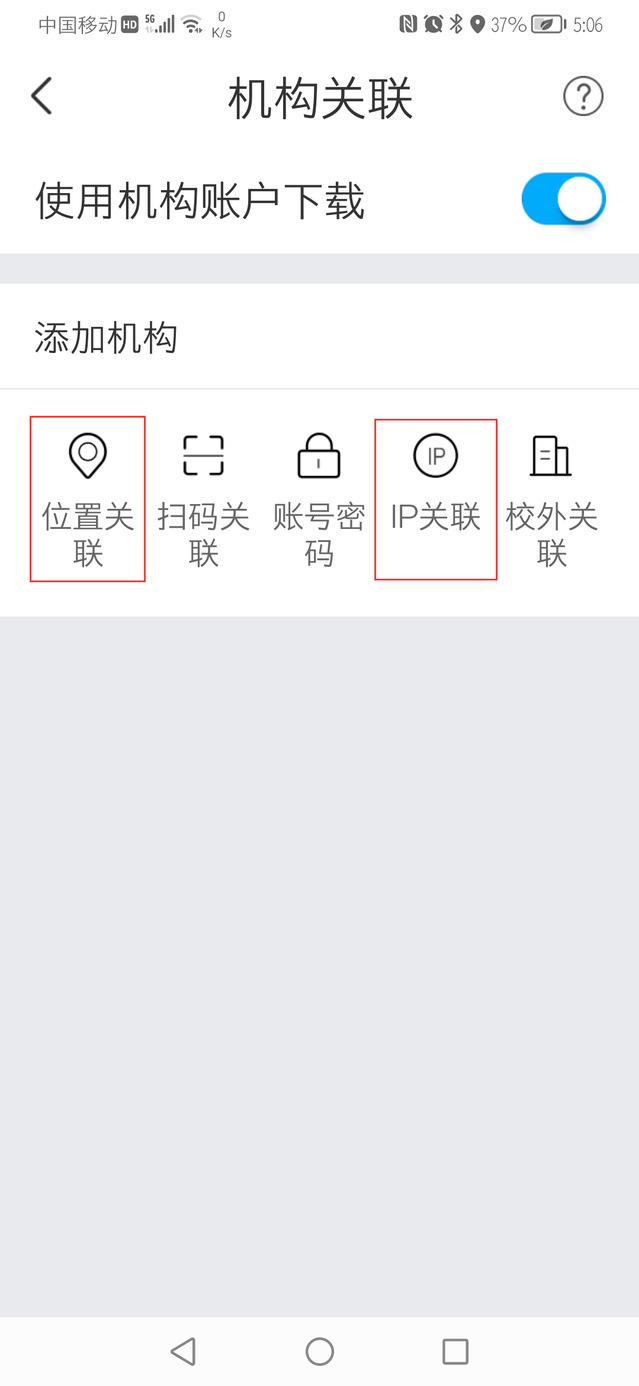Image resolution: width=639 pixels, height=1386 pixels.
Task: Open 账号密码 association method
Action: pos(319,499)
